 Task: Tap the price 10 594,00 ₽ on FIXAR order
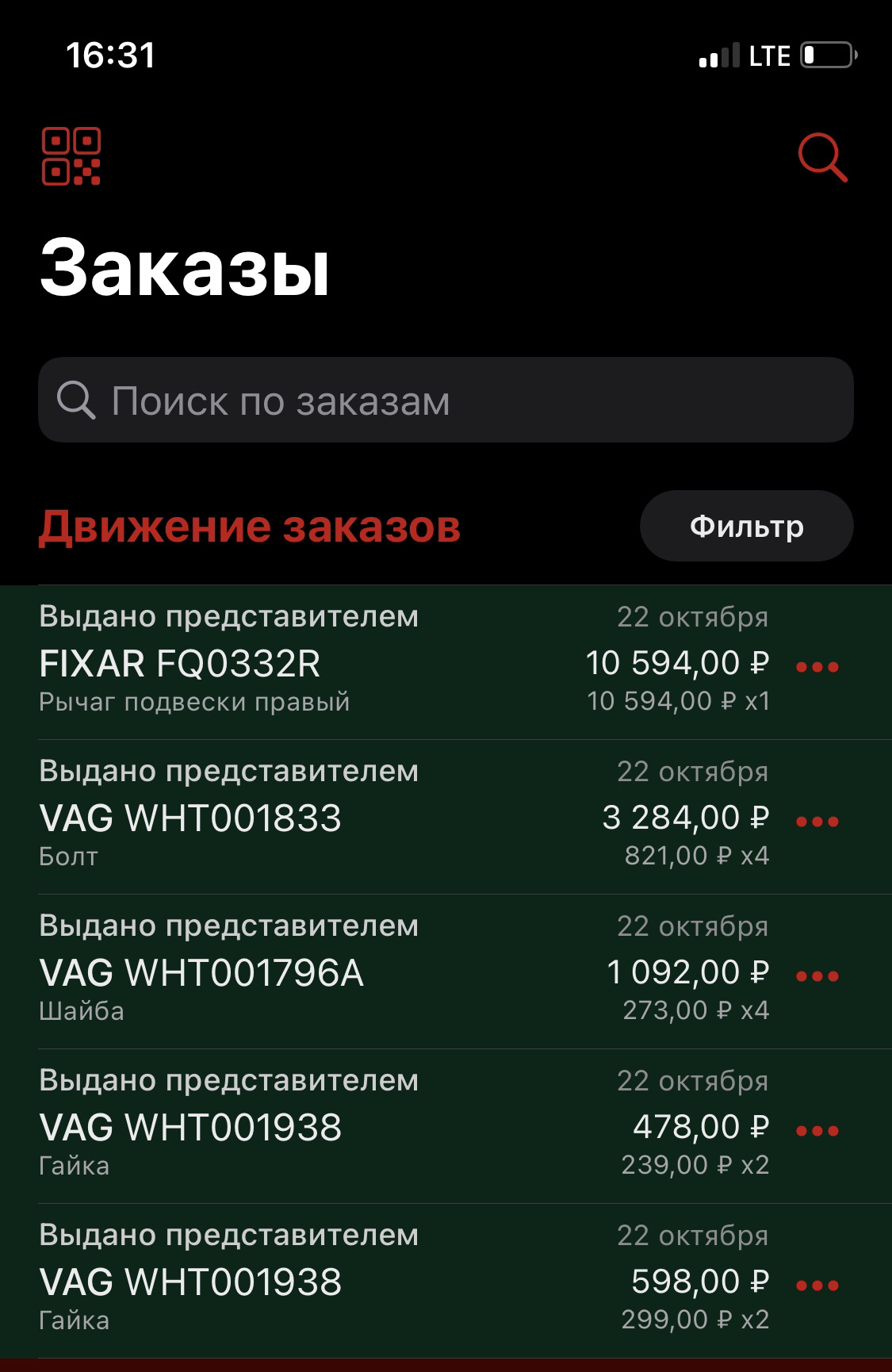(677, 665)
